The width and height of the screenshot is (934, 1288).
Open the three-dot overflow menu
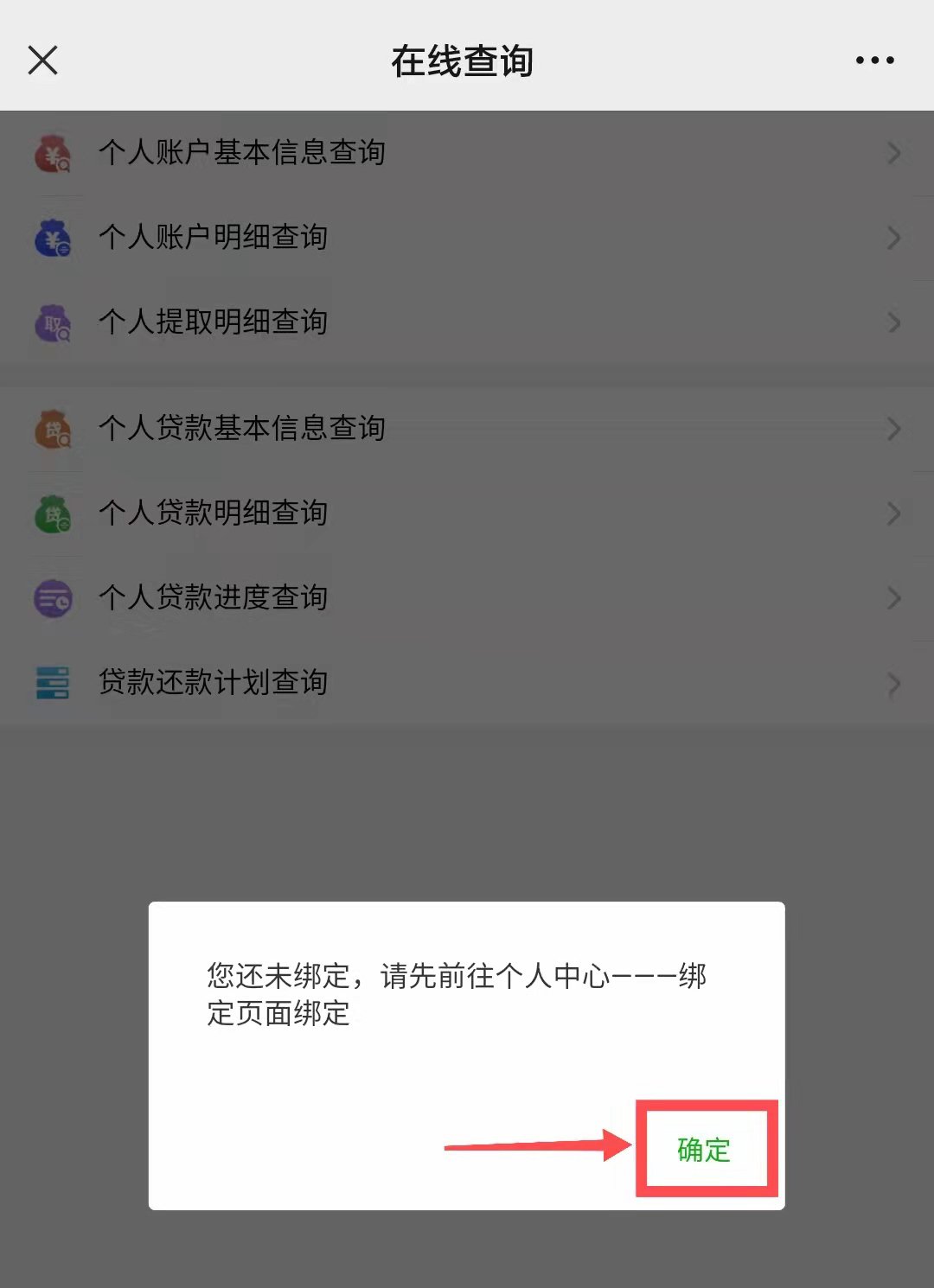[x=874, y=61]
